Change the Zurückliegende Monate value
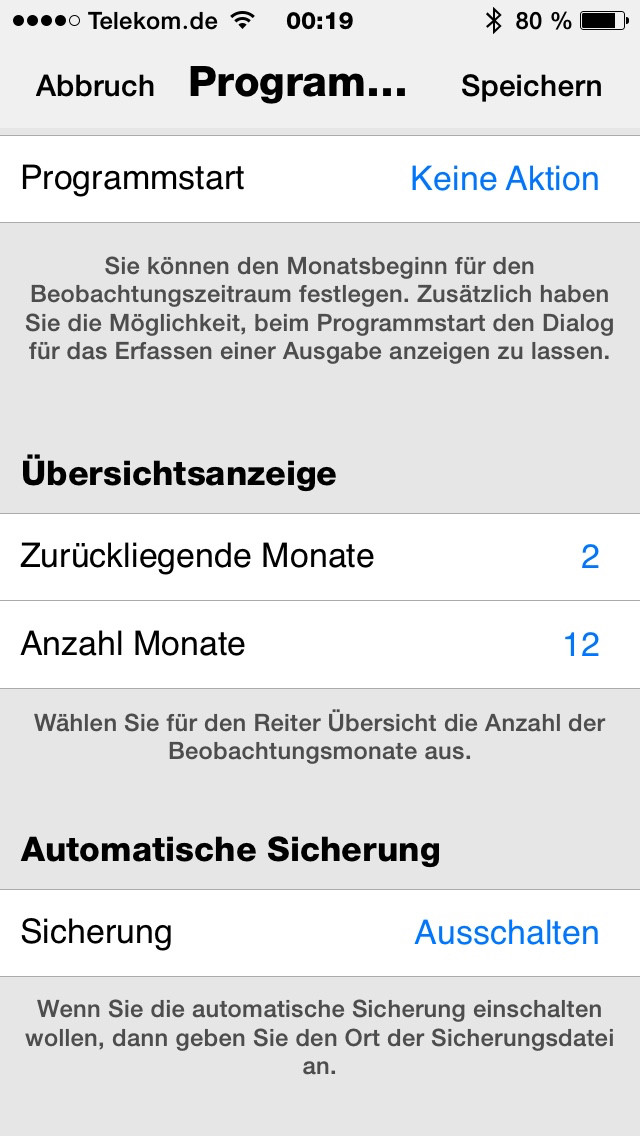 tap(320, 557)
